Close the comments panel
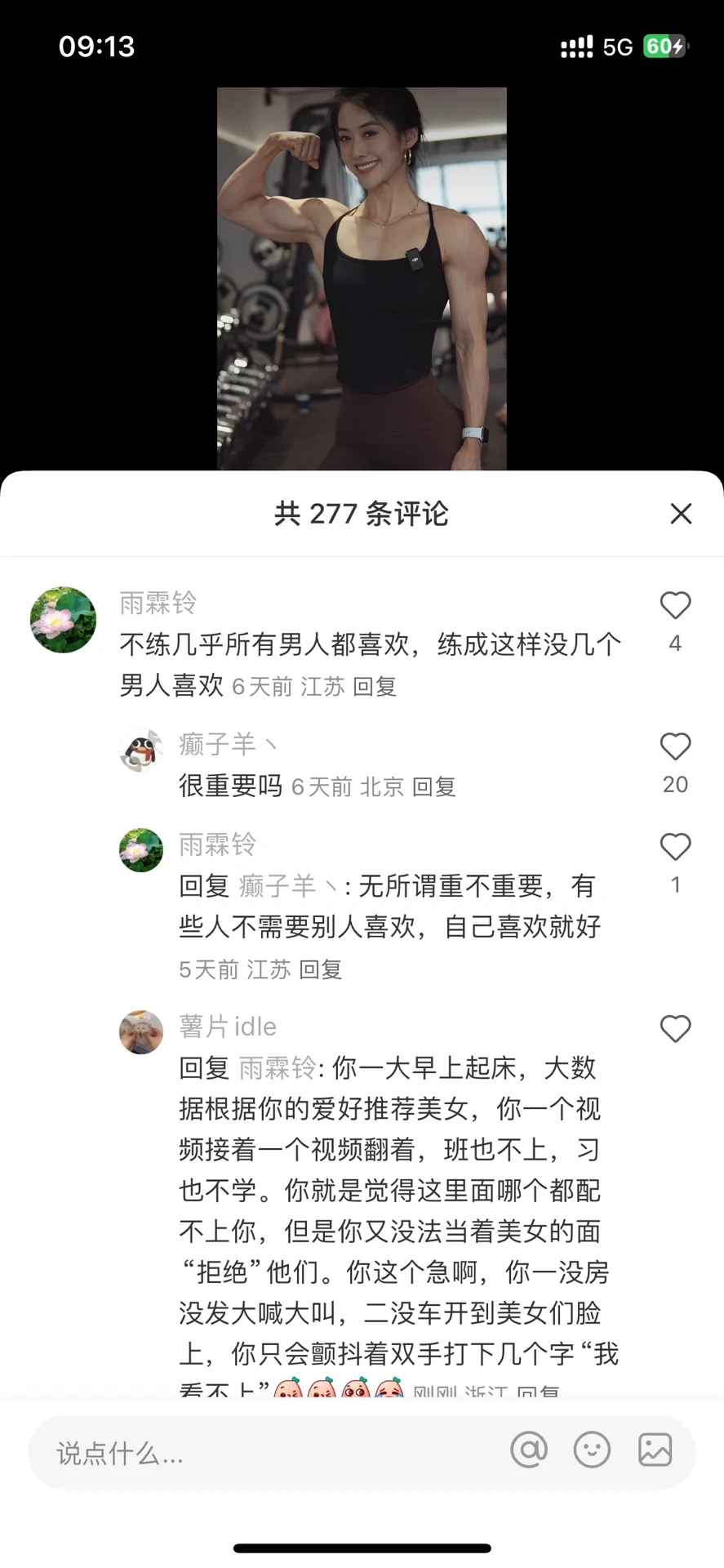The image size is (724, 1568). tap(681, 514)
